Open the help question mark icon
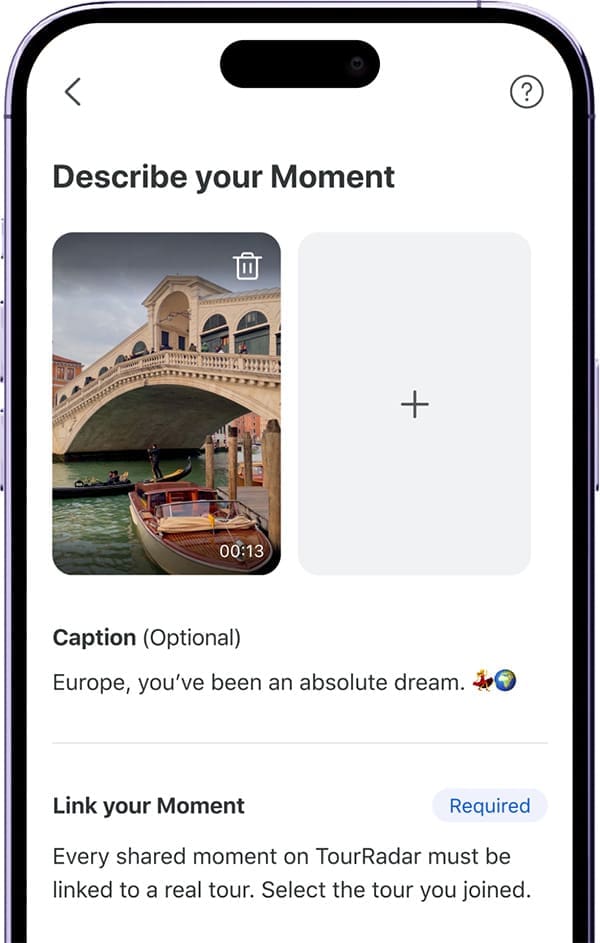600x943 pixels. click(526, 92)
